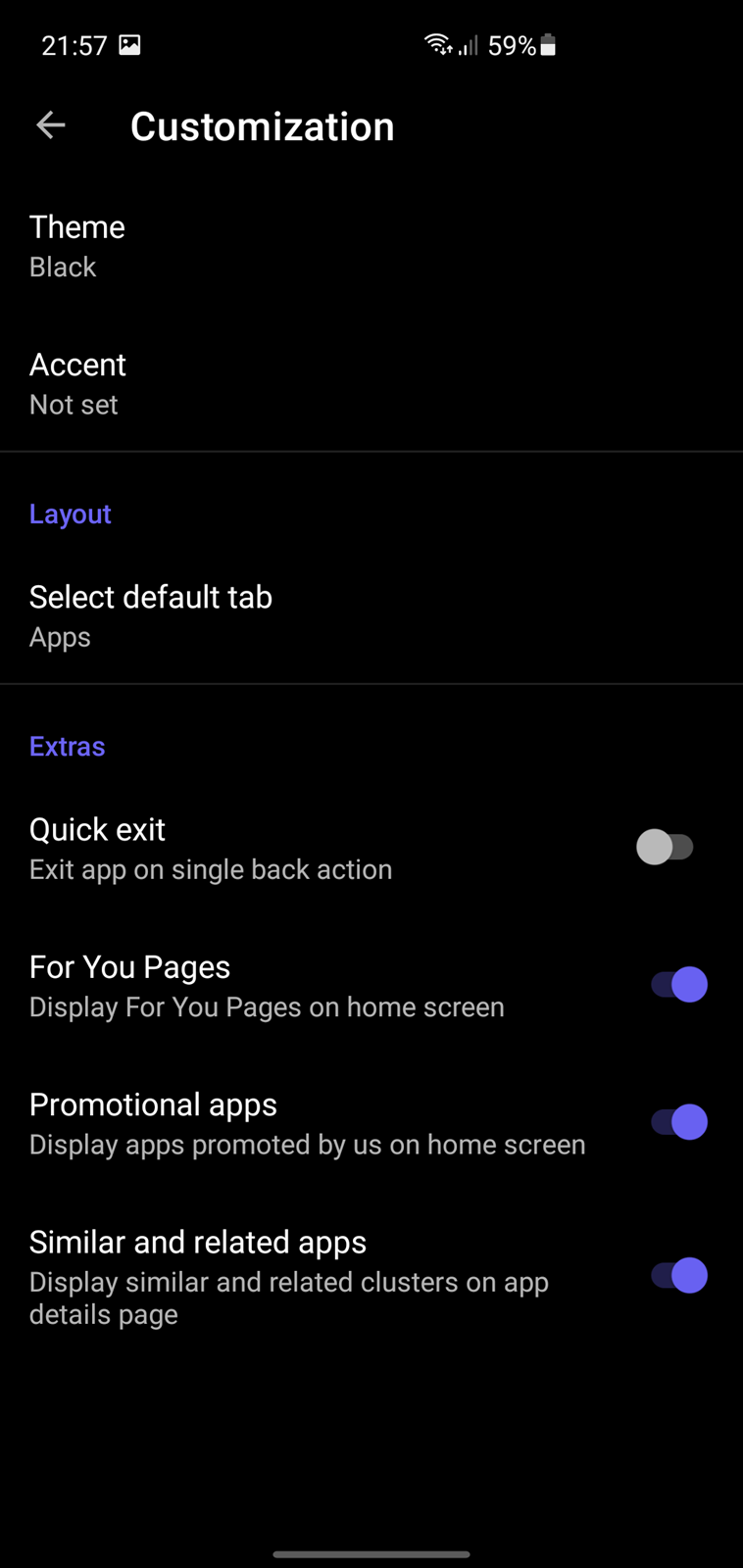Open the Theme setting
743x1568 pixels.
(371, 246)
